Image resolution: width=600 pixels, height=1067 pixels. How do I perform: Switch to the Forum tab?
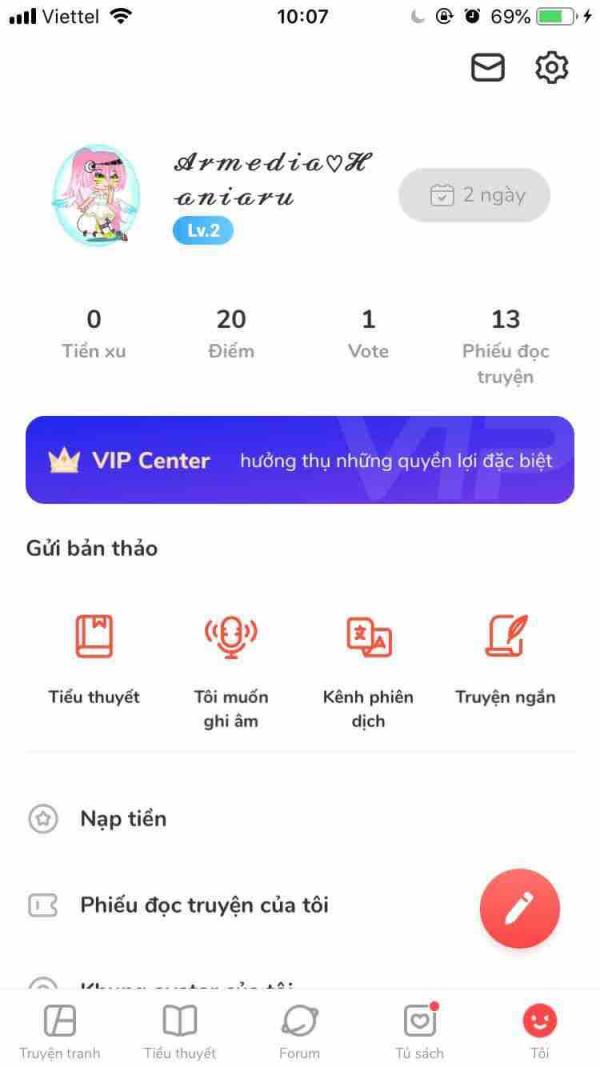(x=300, y=1030)
